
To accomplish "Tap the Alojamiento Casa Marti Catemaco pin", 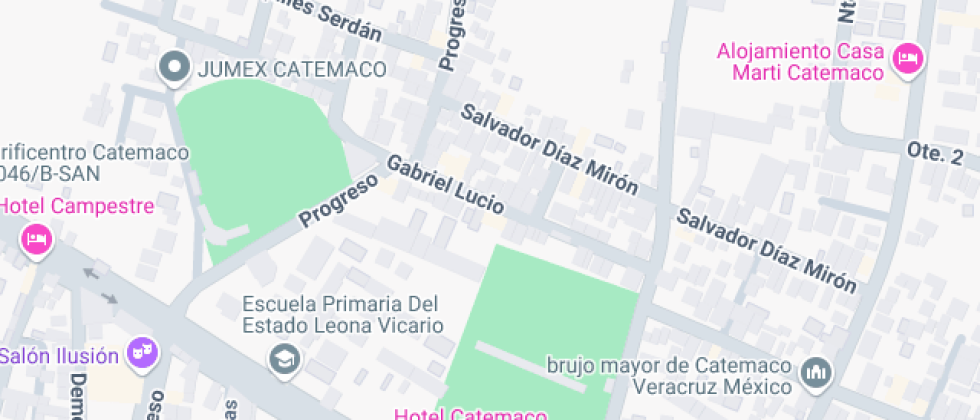I will point(908,61).
